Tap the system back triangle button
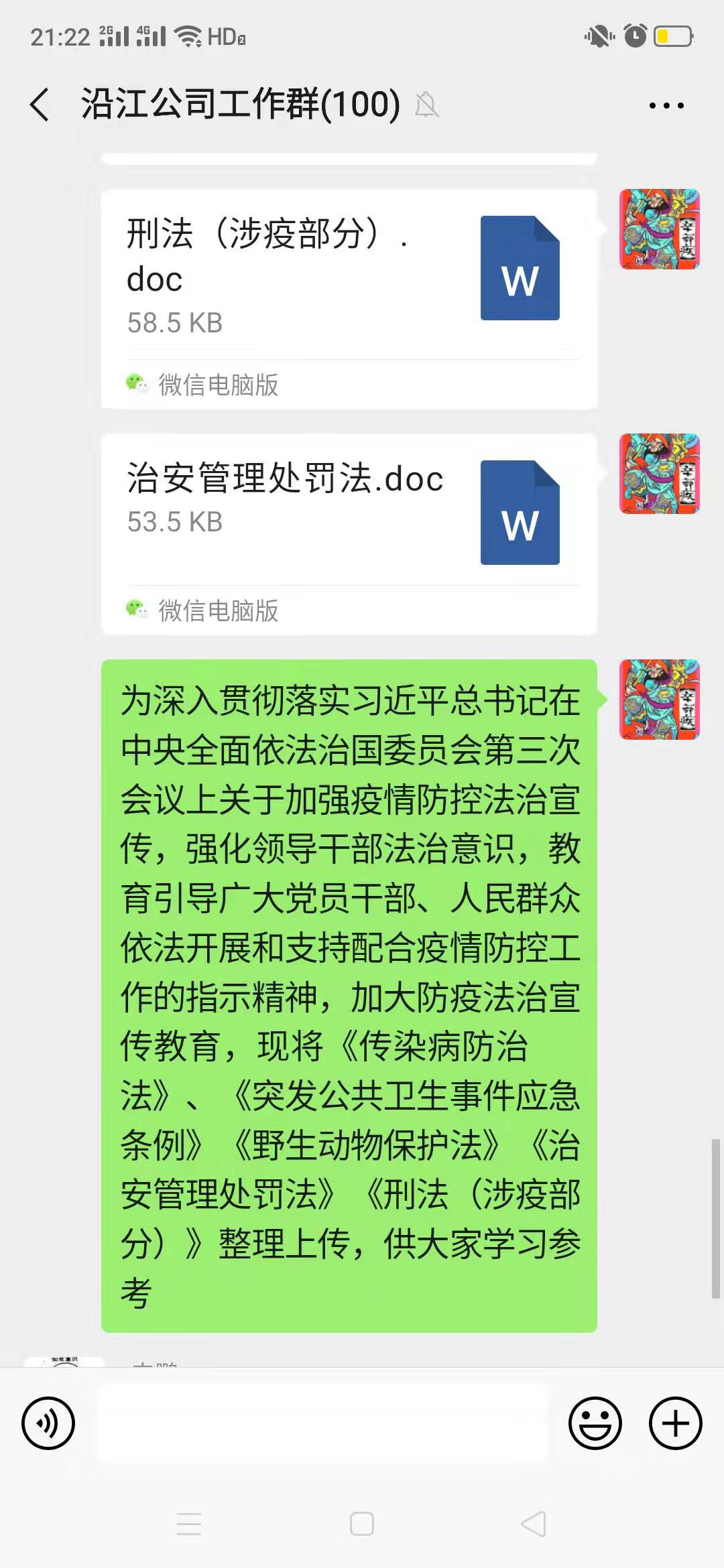Image resolution: width=724 pixels, height=1568 pixels. pos(534,1524)
